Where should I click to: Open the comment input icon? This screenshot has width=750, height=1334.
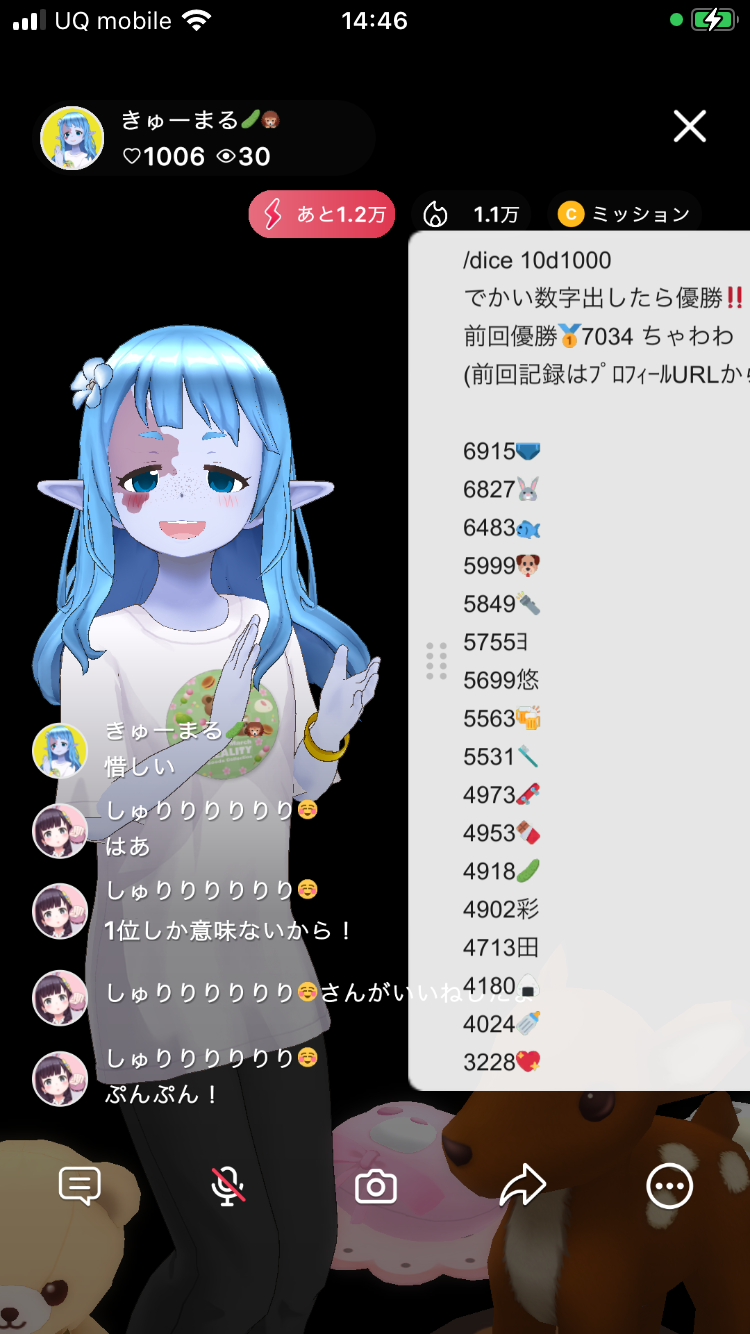coord(80,1187)
